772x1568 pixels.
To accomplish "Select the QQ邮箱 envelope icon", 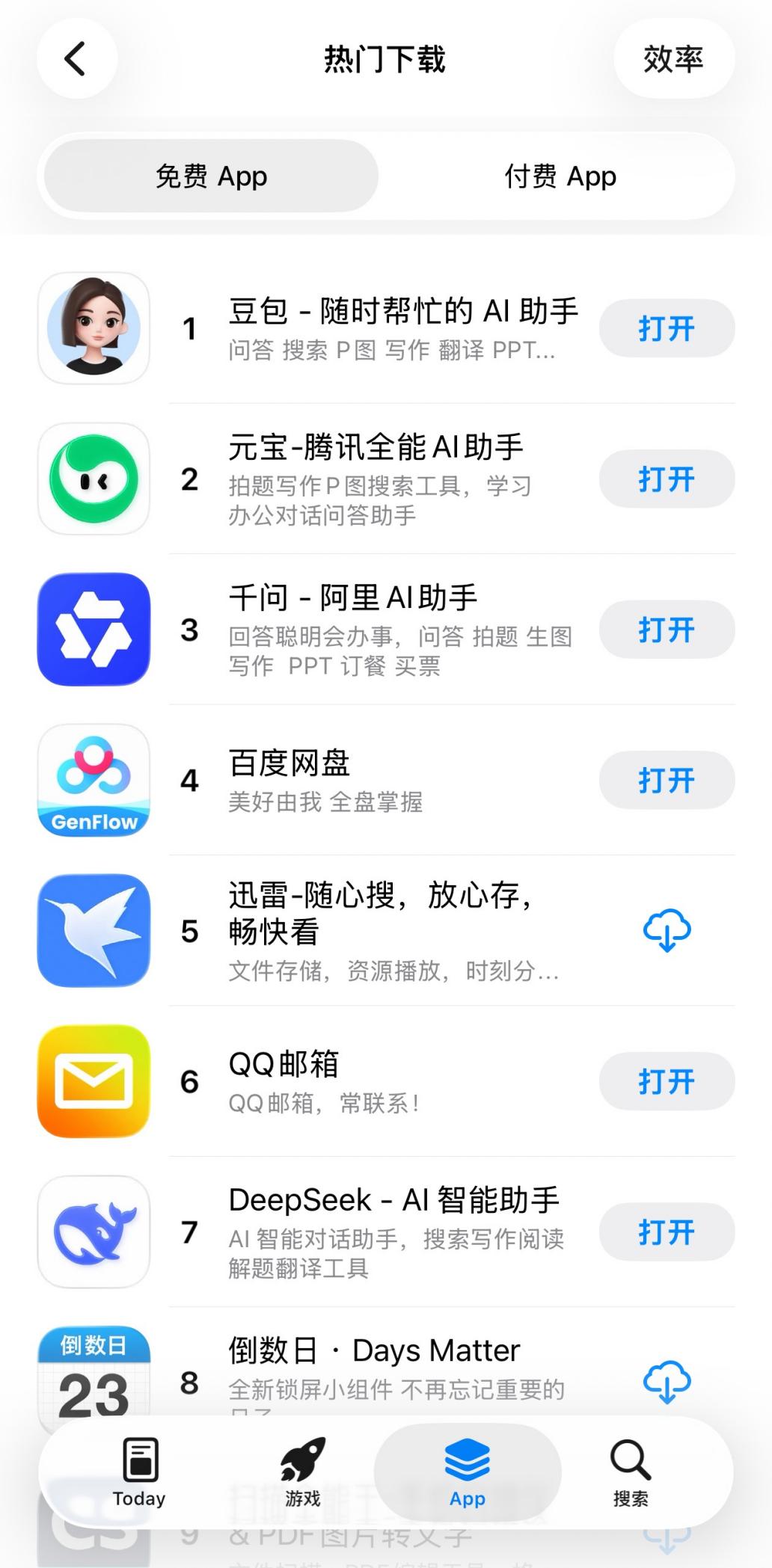I will click(x=93, y=1081).
